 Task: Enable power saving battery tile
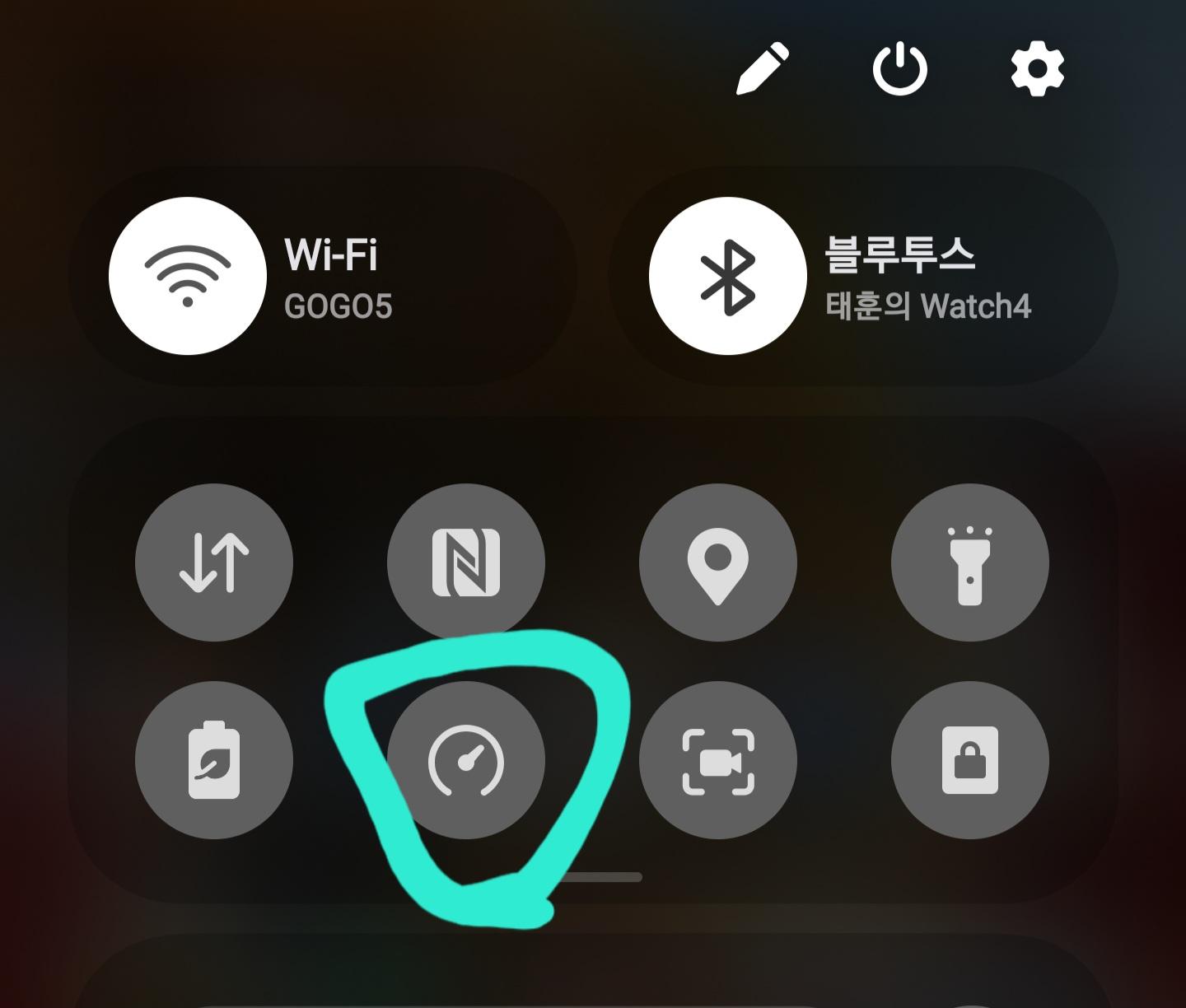[214, 759]
